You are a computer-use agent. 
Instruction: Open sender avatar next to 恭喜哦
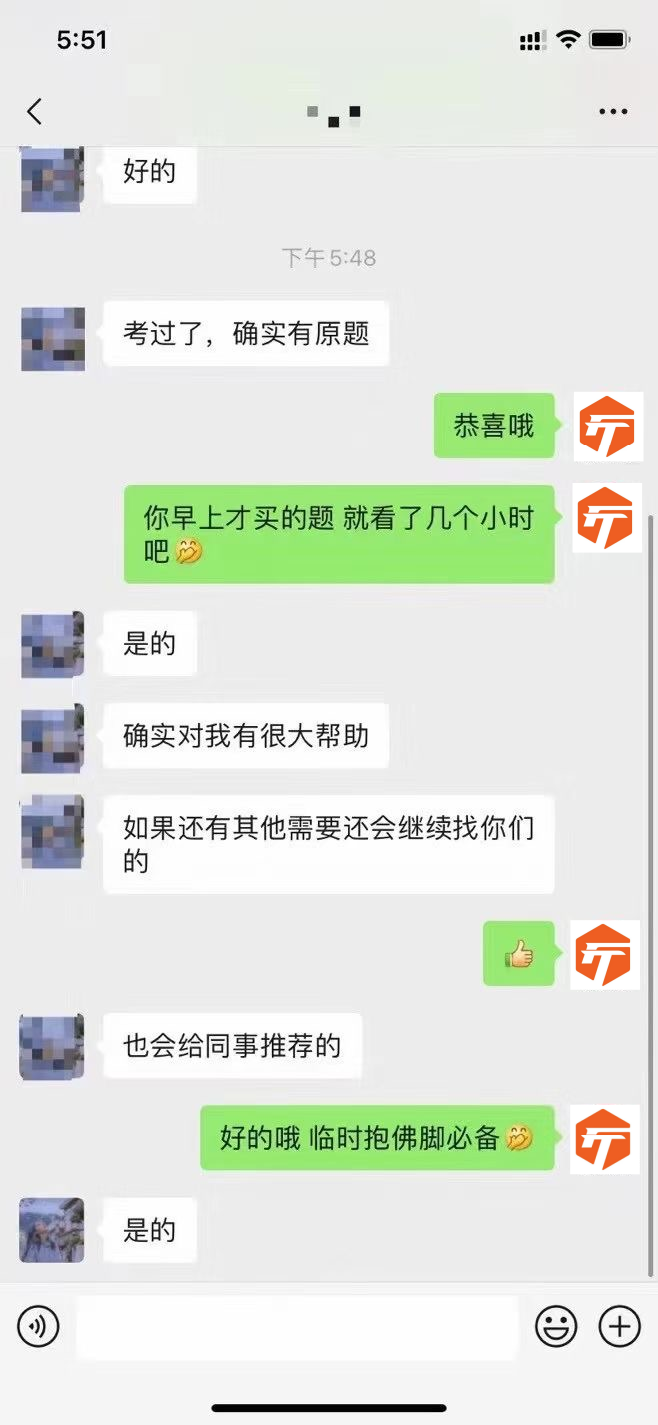(607, 427)
